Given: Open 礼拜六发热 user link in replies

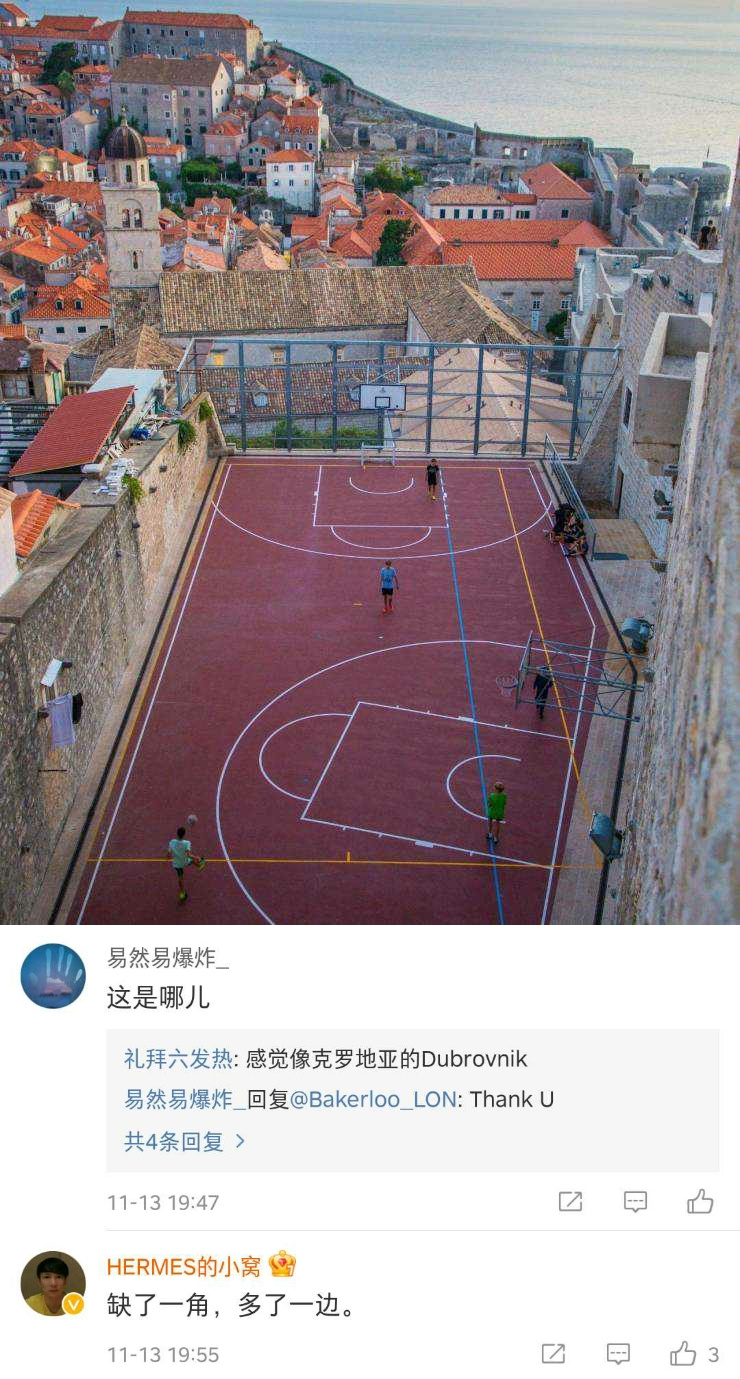Looking at the screenshot, I should [x=178, y=1059].
